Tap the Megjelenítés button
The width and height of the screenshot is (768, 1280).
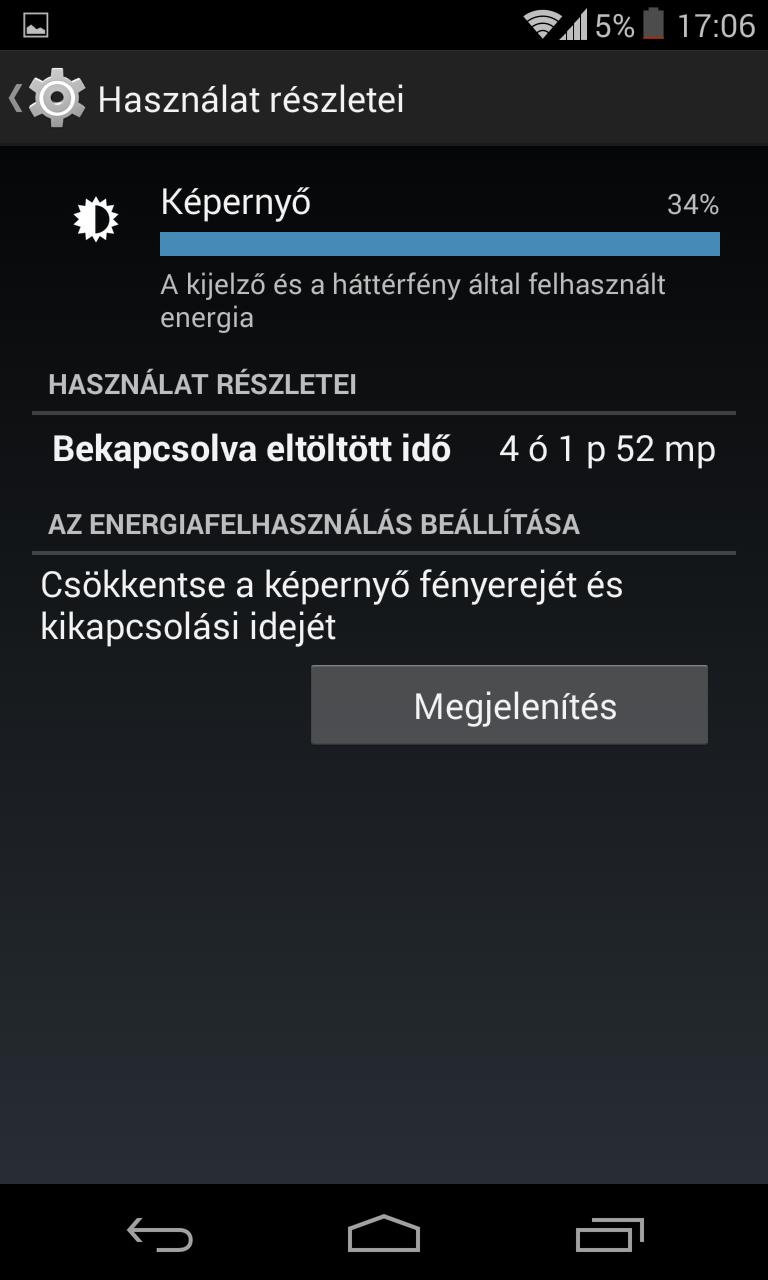coord(509,705)
